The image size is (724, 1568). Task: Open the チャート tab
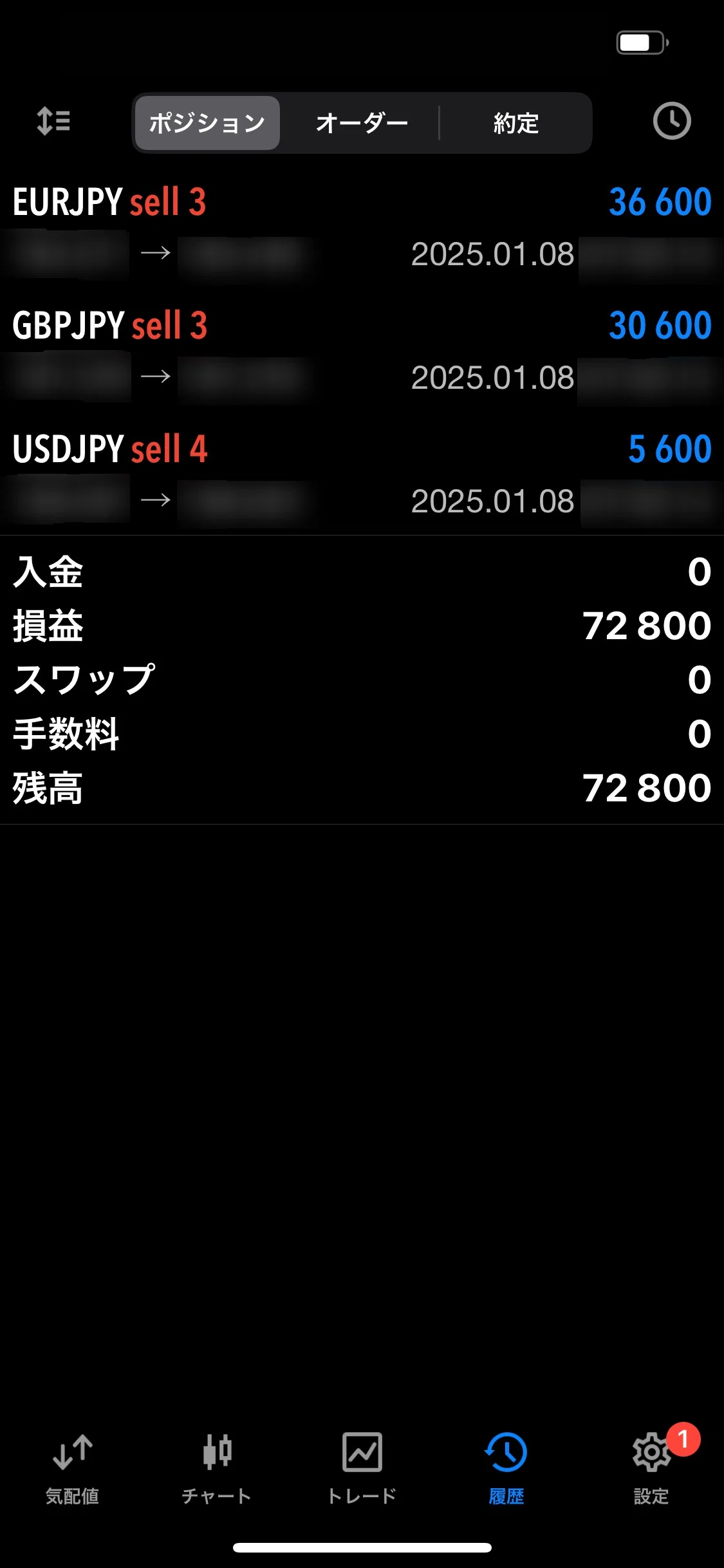click(217, 1469)
